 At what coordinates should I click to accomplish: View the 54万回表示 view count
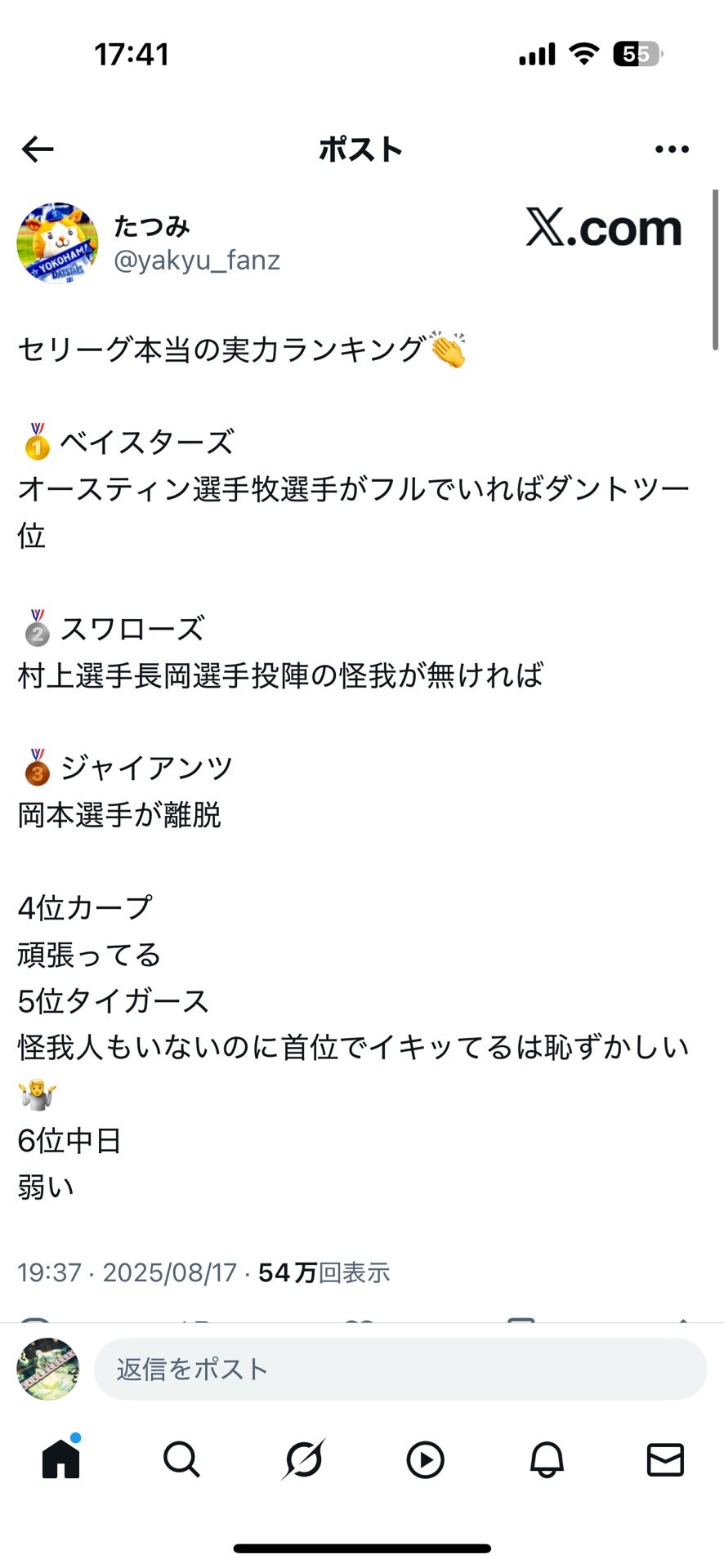coord(324,1272)
